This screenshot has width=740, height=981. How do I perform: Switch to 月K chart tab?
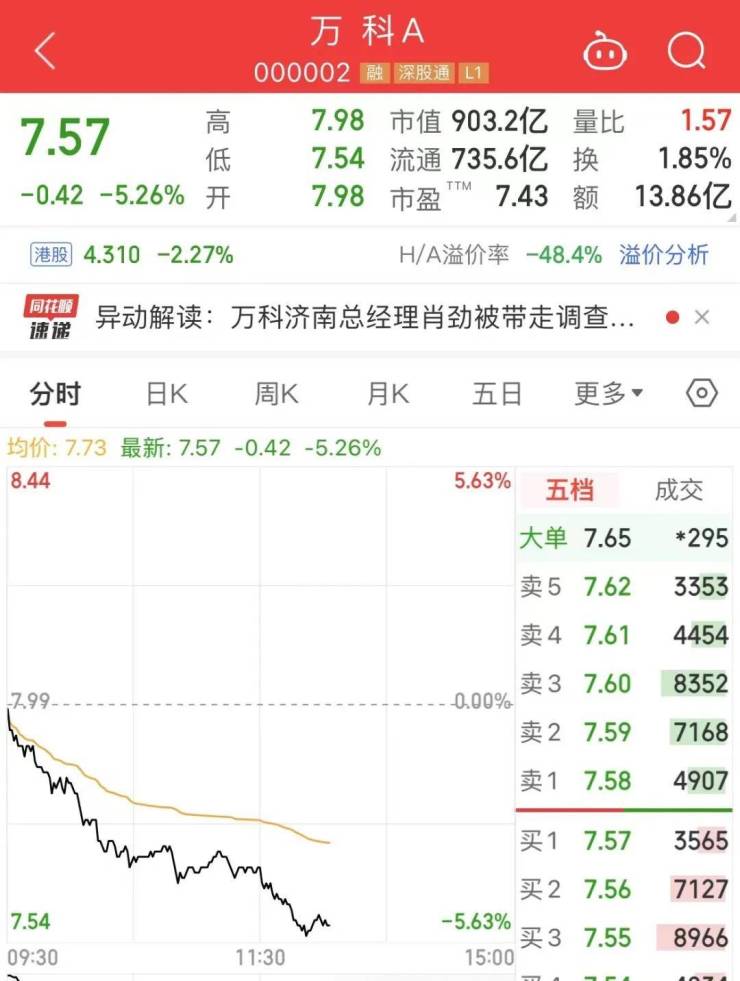point(387,393)
